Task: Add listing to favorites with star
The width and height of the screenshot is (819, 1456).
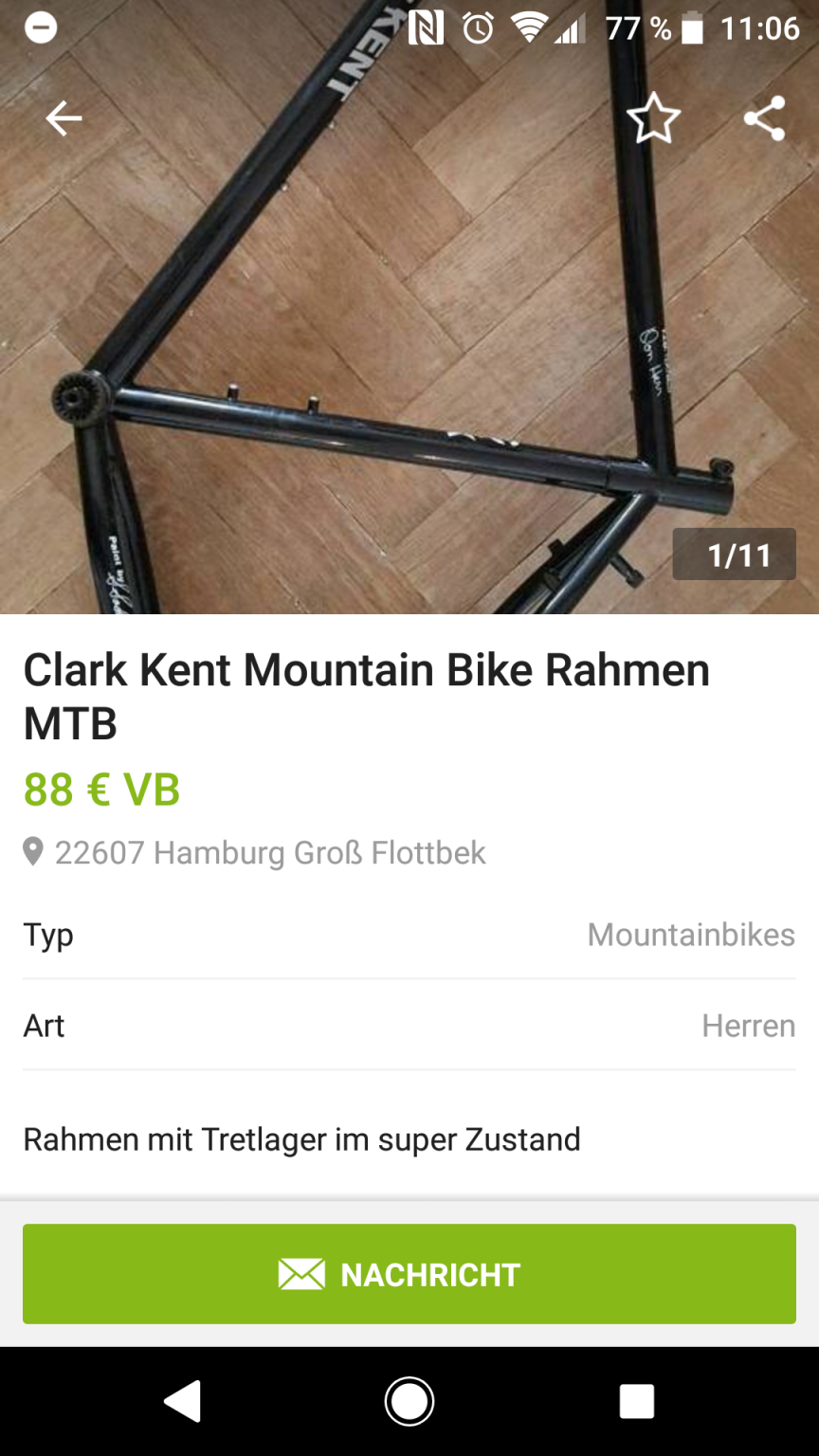Action: point(653,119)
